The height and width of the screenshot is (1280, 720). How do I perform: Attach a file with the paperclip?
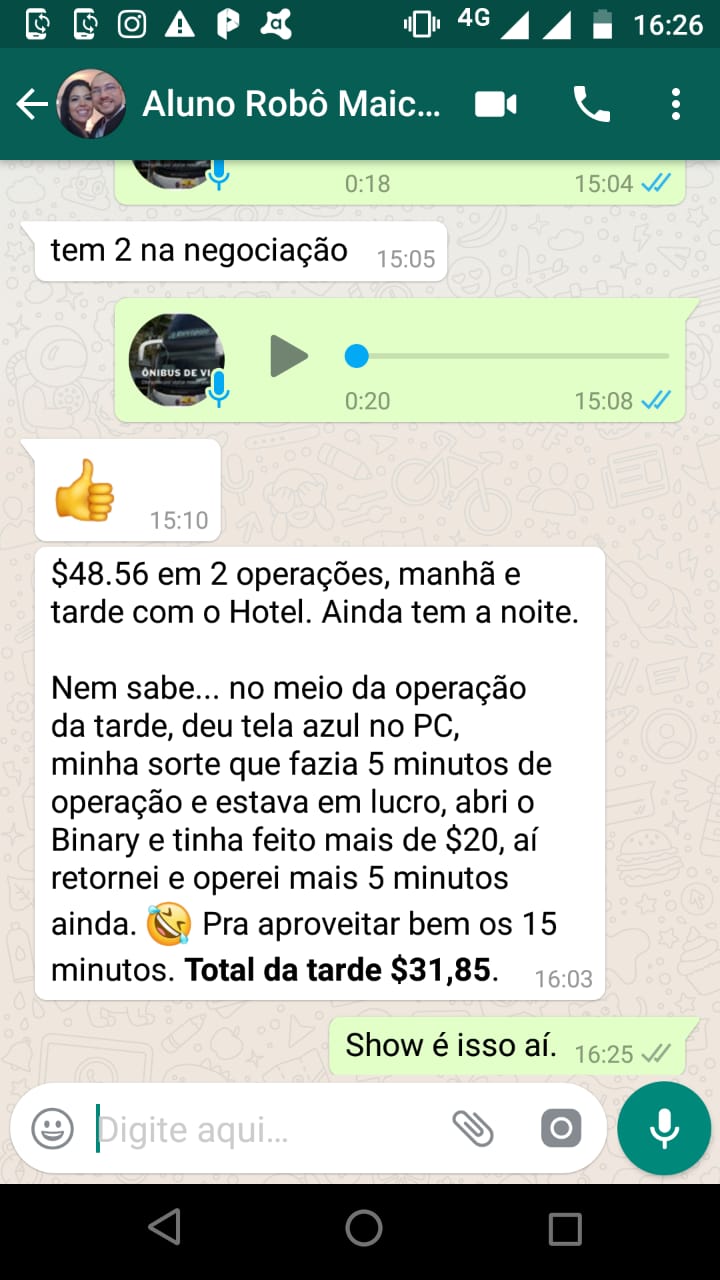(473, 1129)
